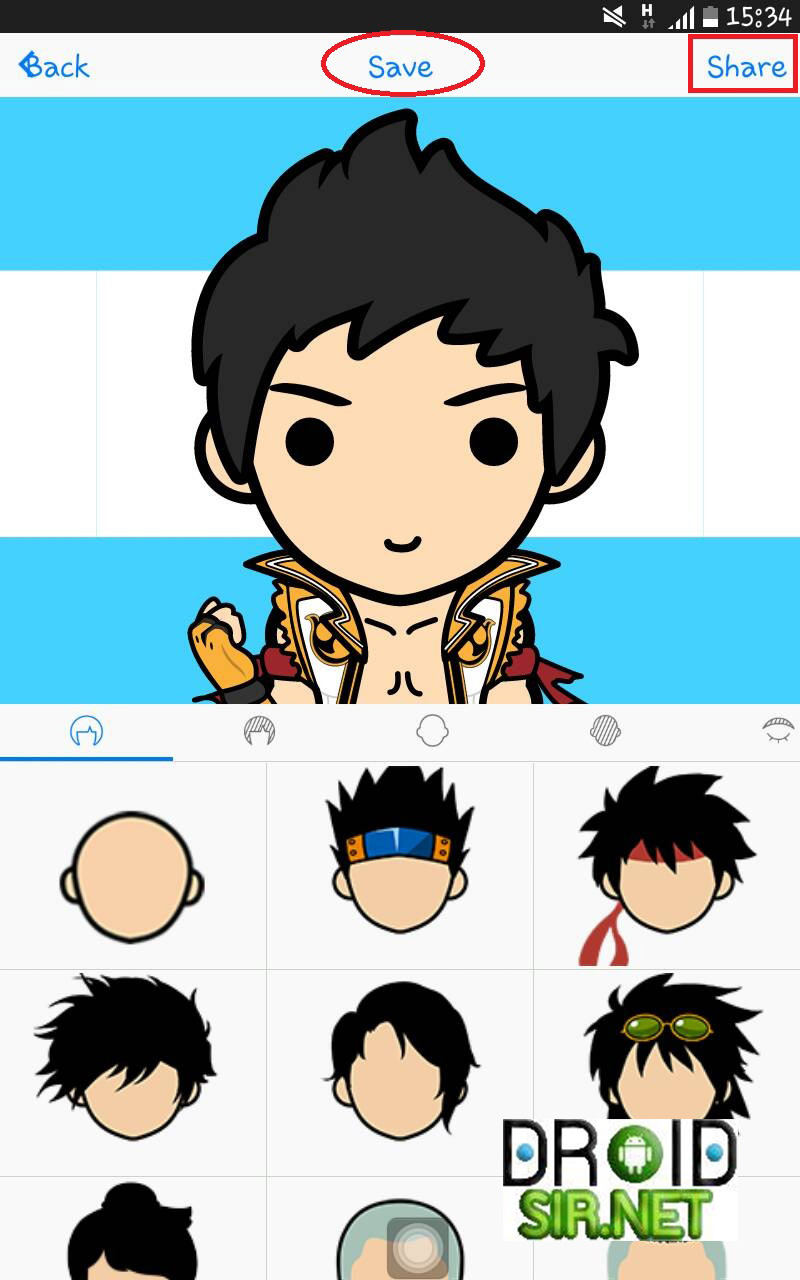The height and width of the screenshot is (1280, 800).
Task: Switch to the hairstyle tab
Action: [x=86, y=732]
